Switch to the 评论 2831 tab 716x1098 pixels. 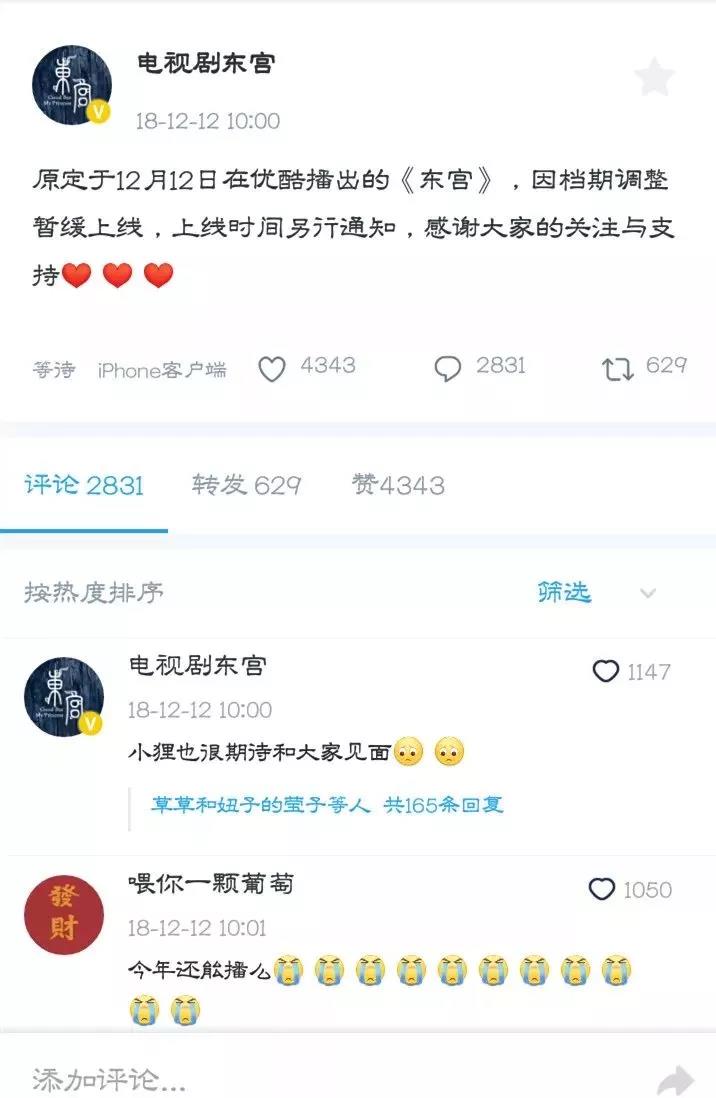point(84,486)
